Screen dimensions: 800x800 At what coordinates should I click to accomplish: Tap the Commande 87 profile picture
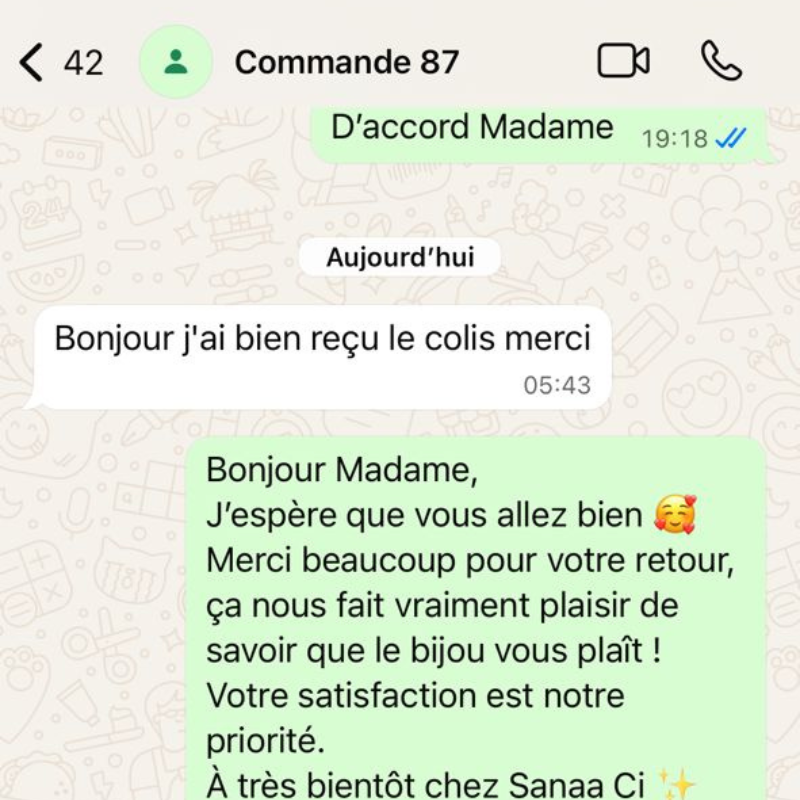(x=176, y=62)
